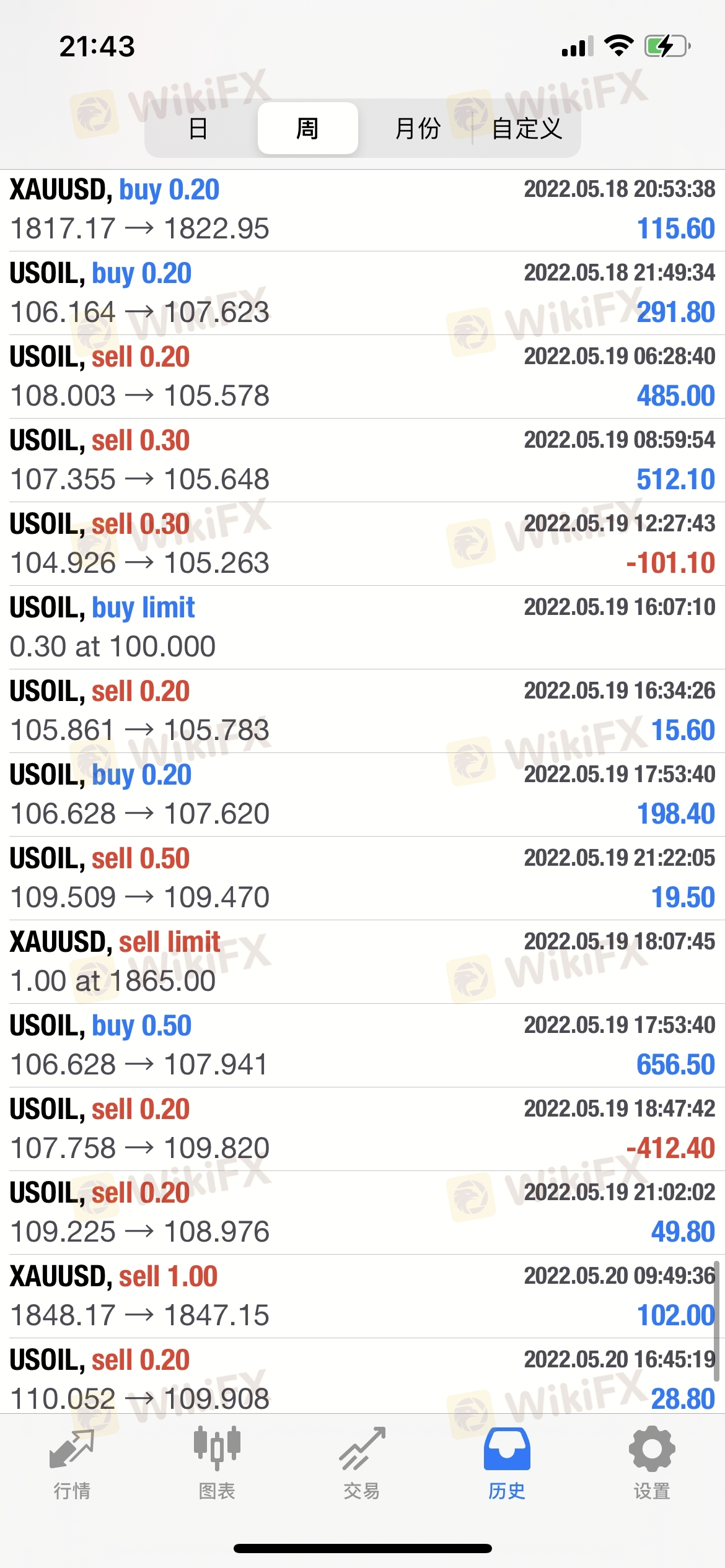
Task: Open USOIL sell 0.20 trade with 485.00 profit
Action: [x=362, y=377]
